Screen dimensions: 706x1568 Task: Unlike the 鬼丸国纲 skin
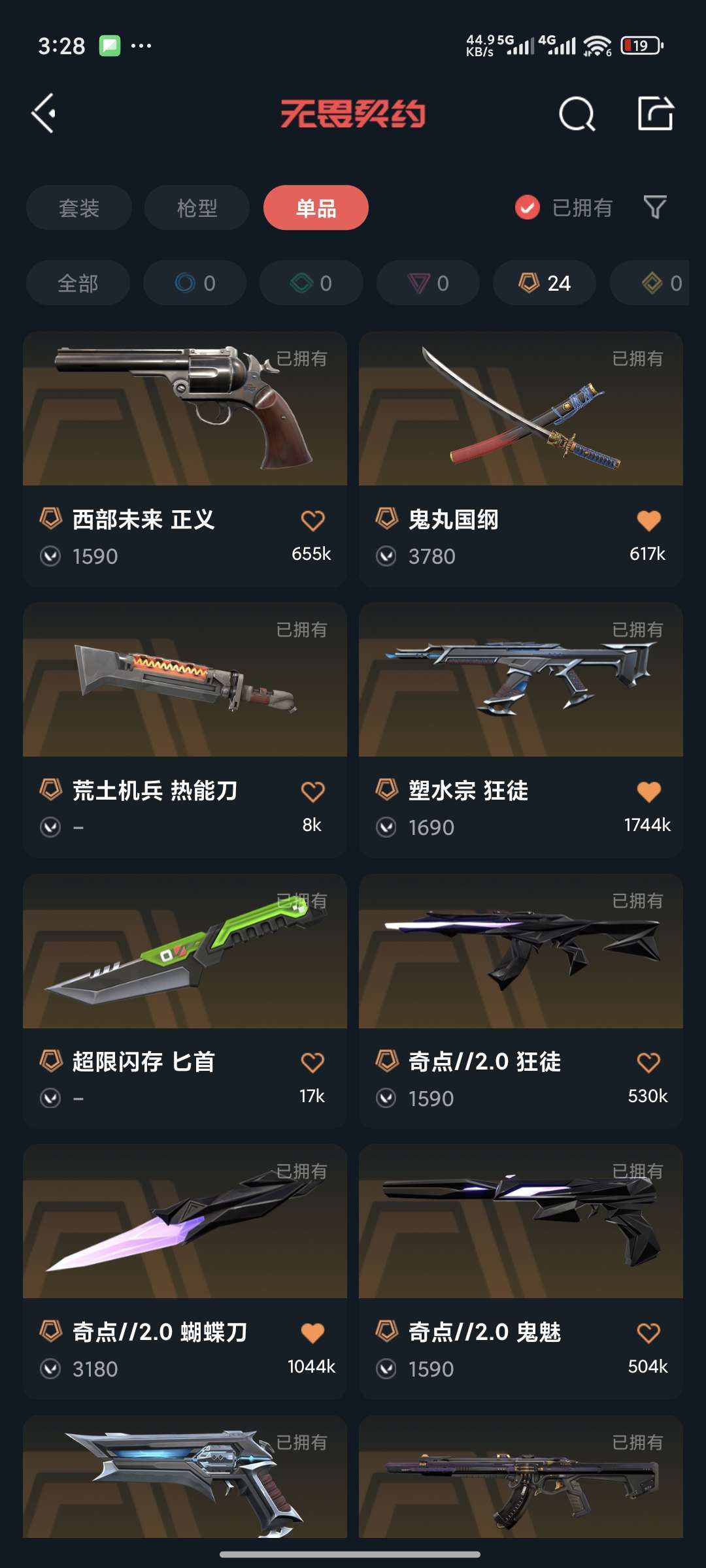(x=648, y=521)
